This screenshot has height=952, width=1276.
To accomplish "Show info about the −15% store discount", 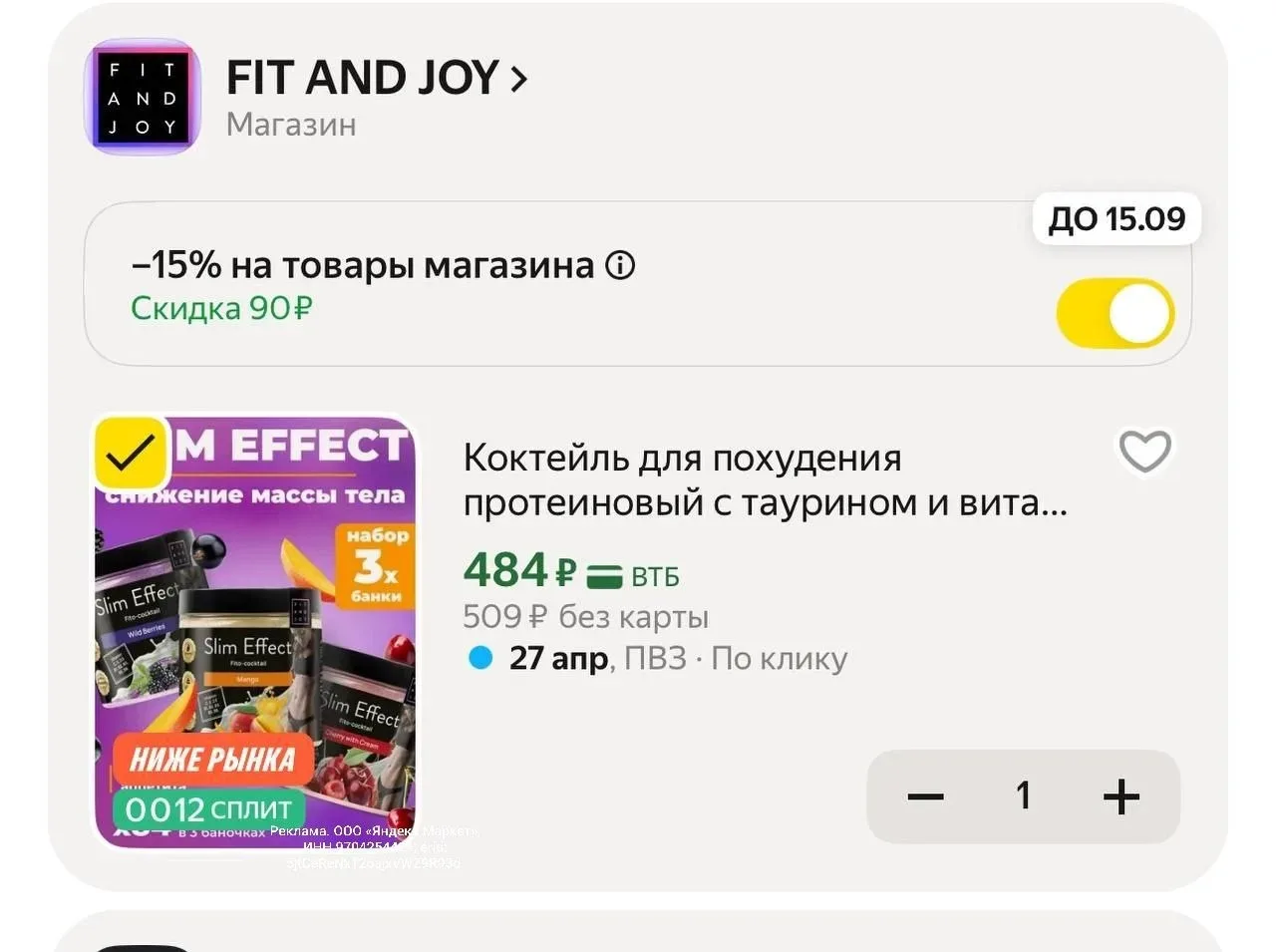I will (620, 266).
